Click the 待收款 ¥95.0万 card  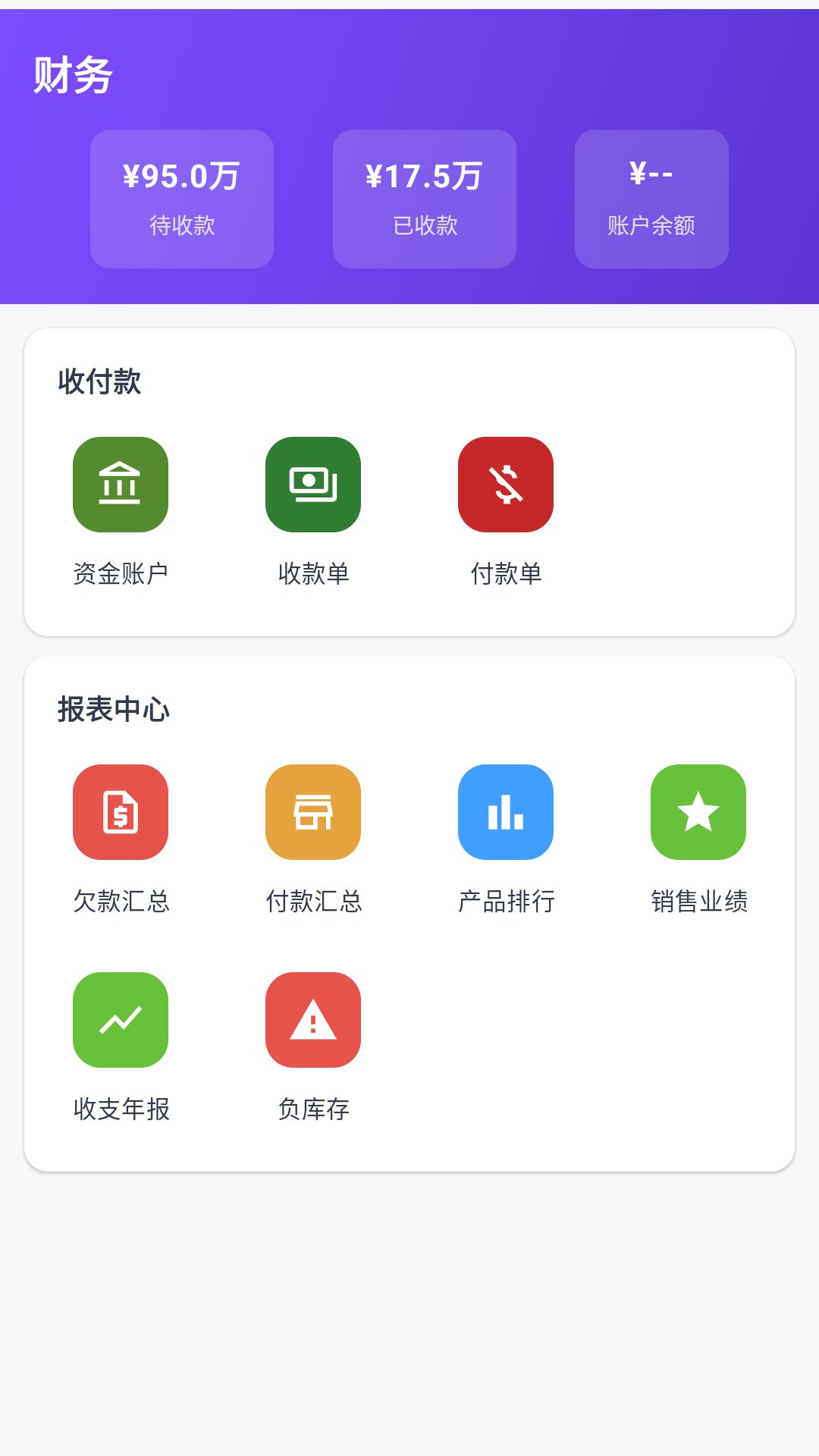(181, 199)
